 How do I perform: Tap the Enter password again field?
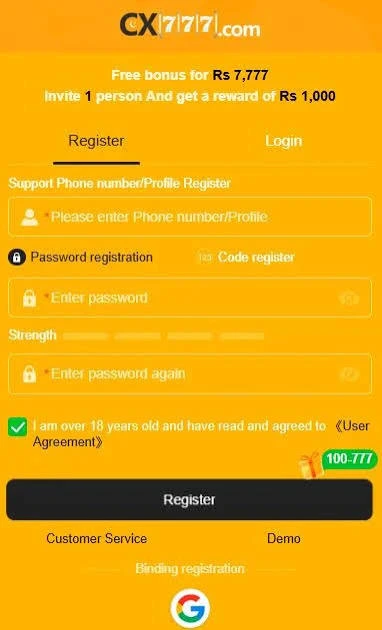pos(190,374)
